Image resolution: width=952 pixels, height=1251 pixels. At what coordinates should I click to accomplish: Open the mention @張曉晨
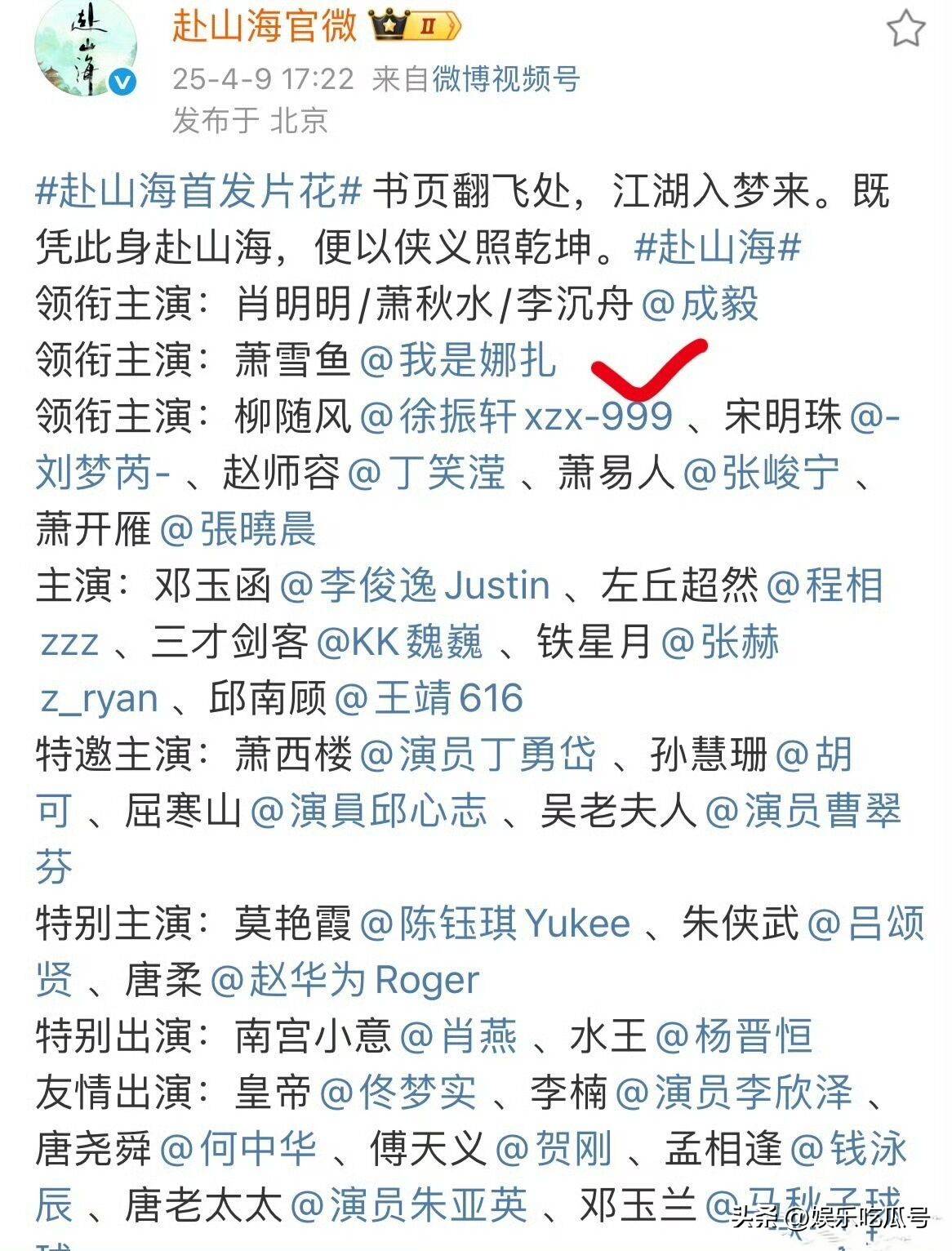(238, 529)
